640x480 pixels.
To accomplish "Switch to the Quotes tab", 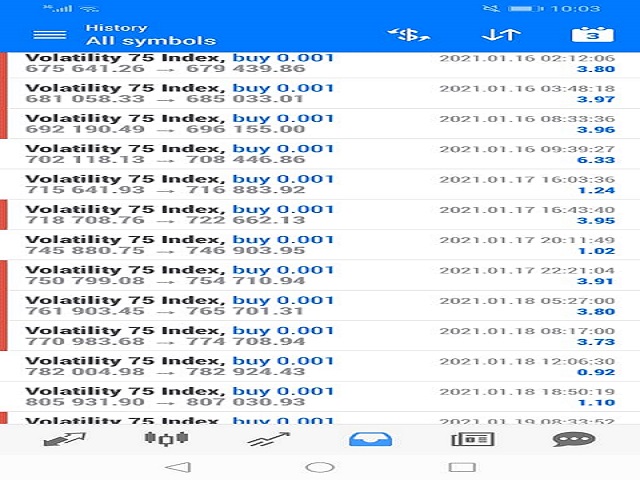I will [x=64, y=440].
